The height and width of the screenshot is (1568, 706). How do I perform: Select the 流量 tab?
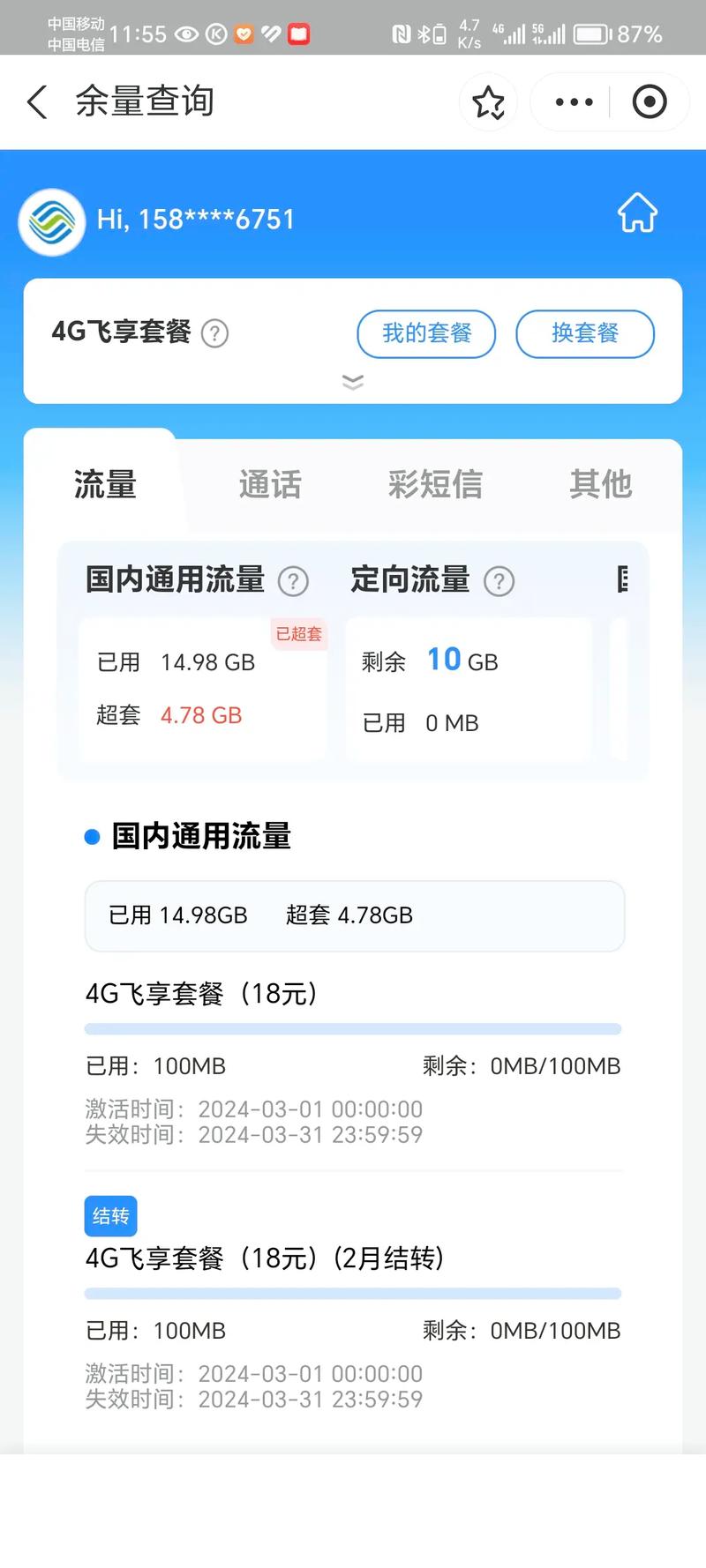click(x=105, y=484)
